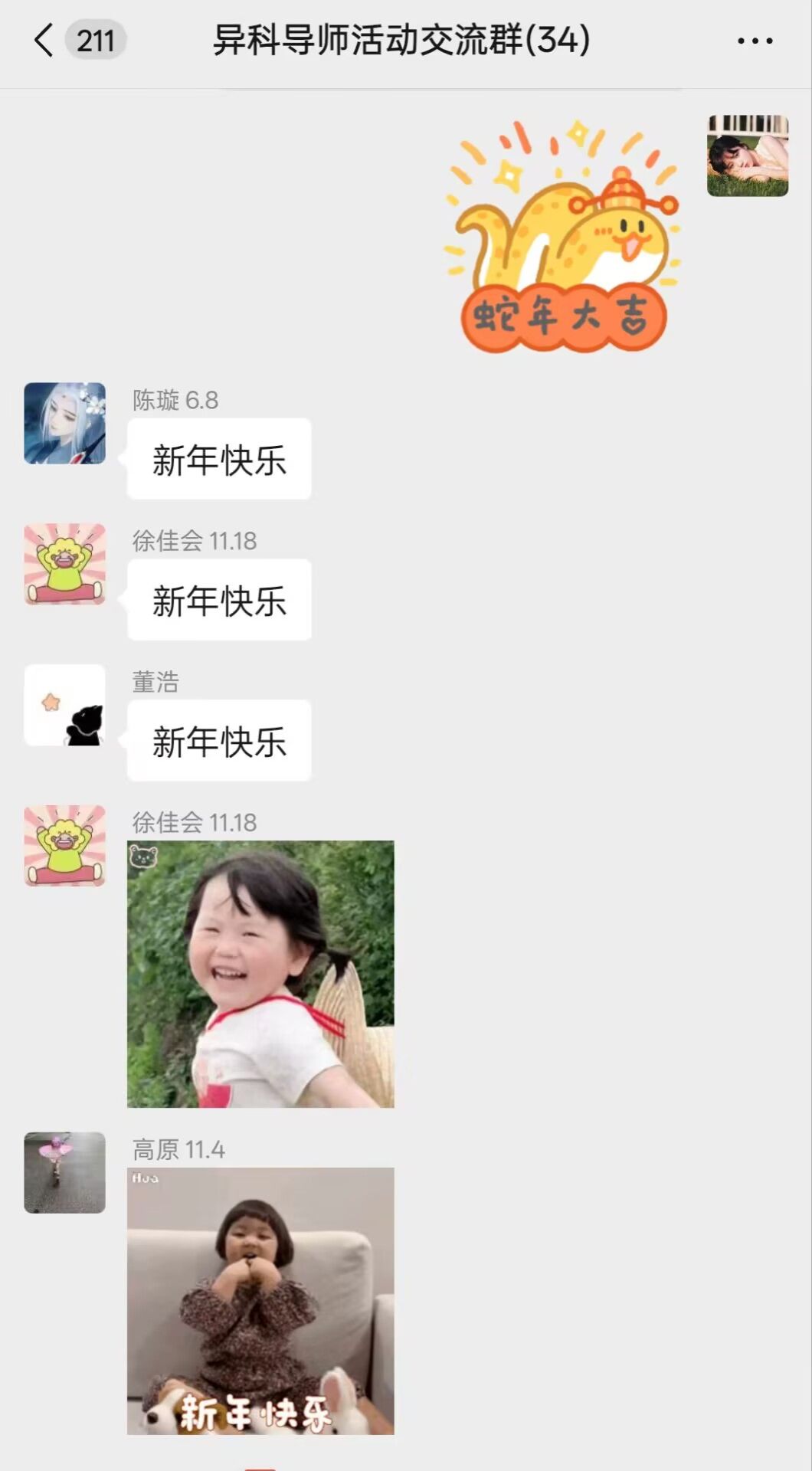Image resolution: width=812 pixels, height=1471 pixels.
Task: View my own avatar profile
Action: (747, 156)
